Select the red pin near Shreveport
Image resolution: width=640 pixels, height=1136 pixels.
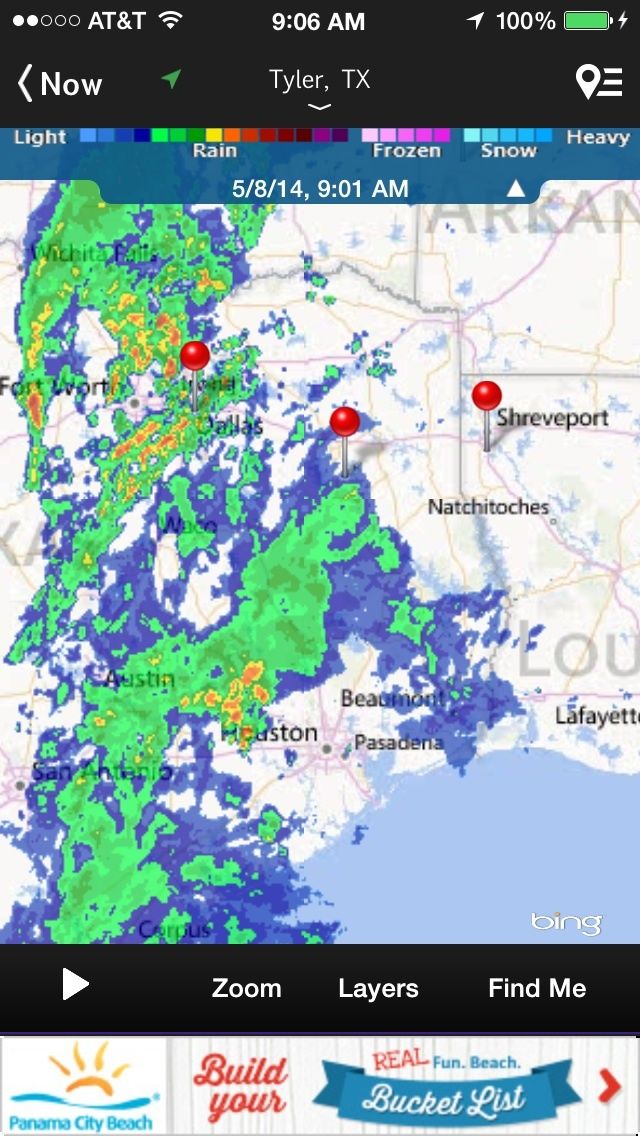tap(487, 397)
